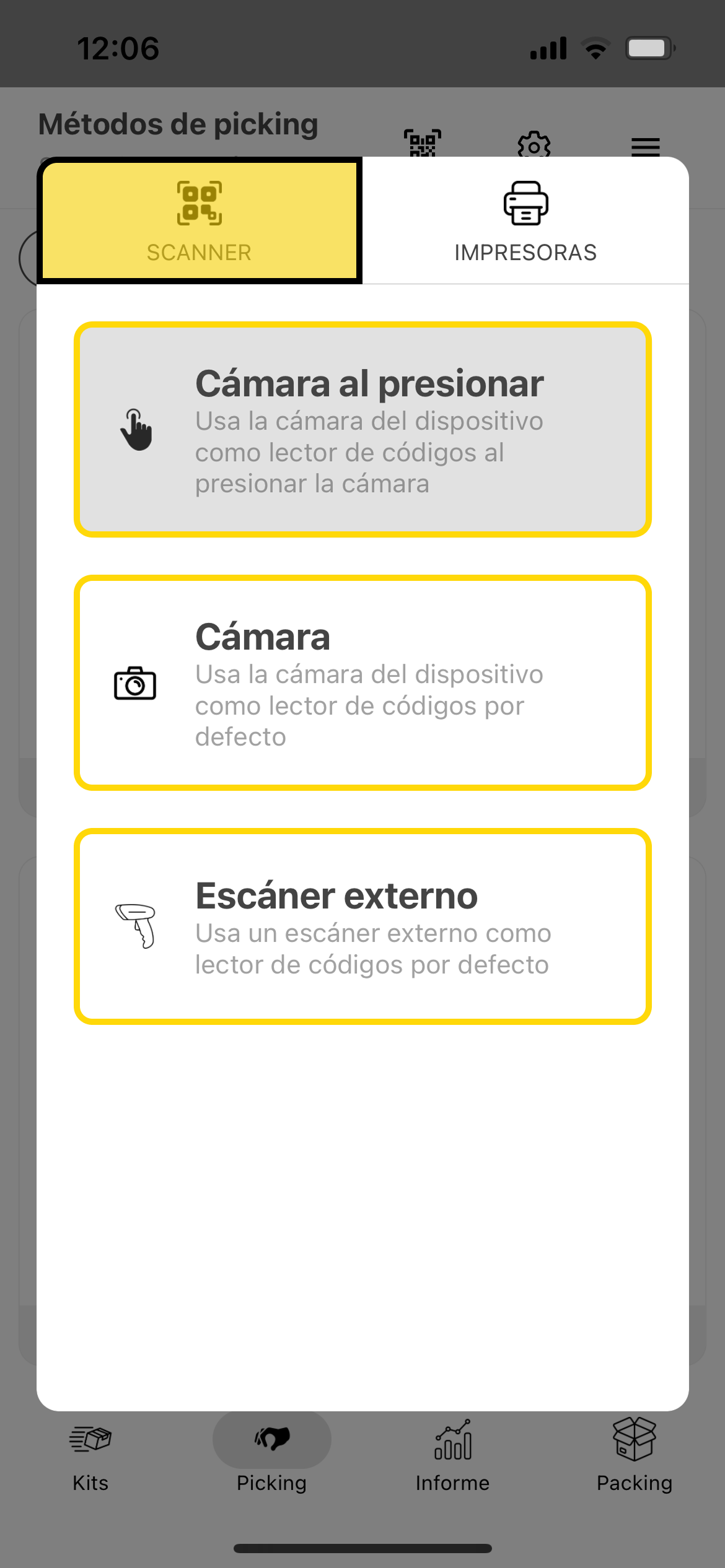
Task: Choose Cámara al presionar scanning option
Action: click(362, 429)
